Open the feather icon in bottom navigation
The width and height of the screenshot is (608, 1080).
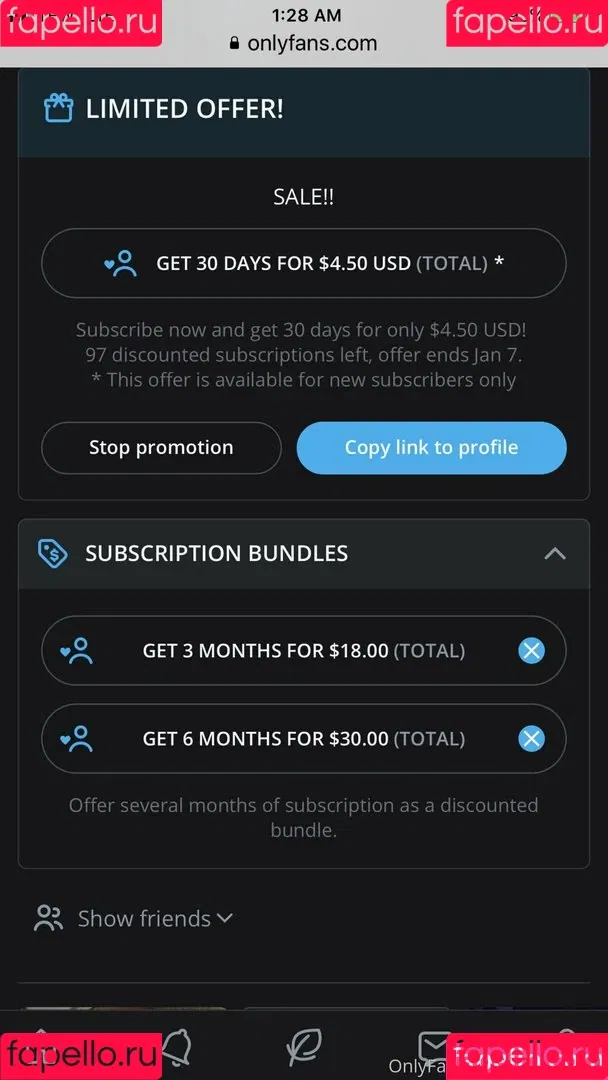[303, 1047]
